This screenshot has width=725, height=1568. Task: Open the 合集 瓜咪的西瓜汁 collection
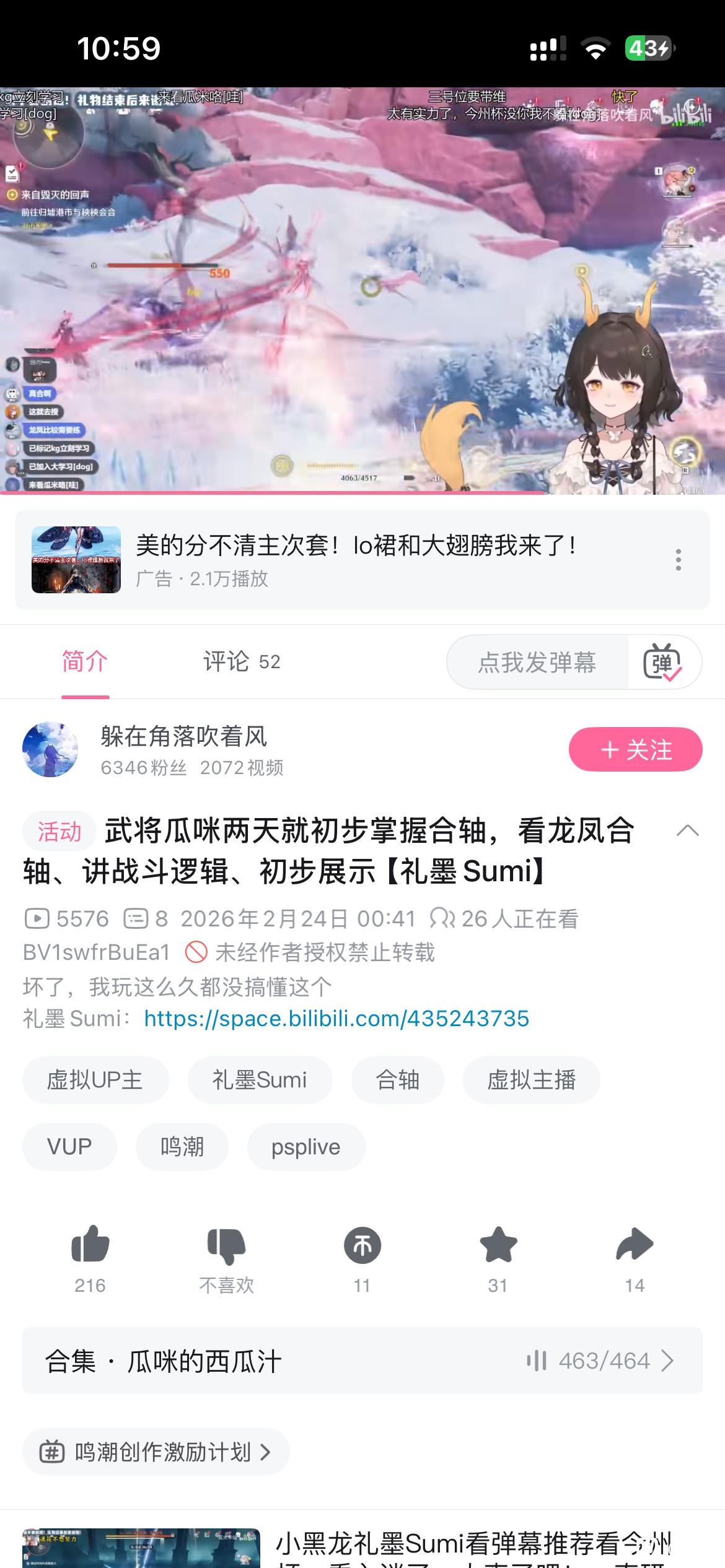click(x=362, y=1361)
